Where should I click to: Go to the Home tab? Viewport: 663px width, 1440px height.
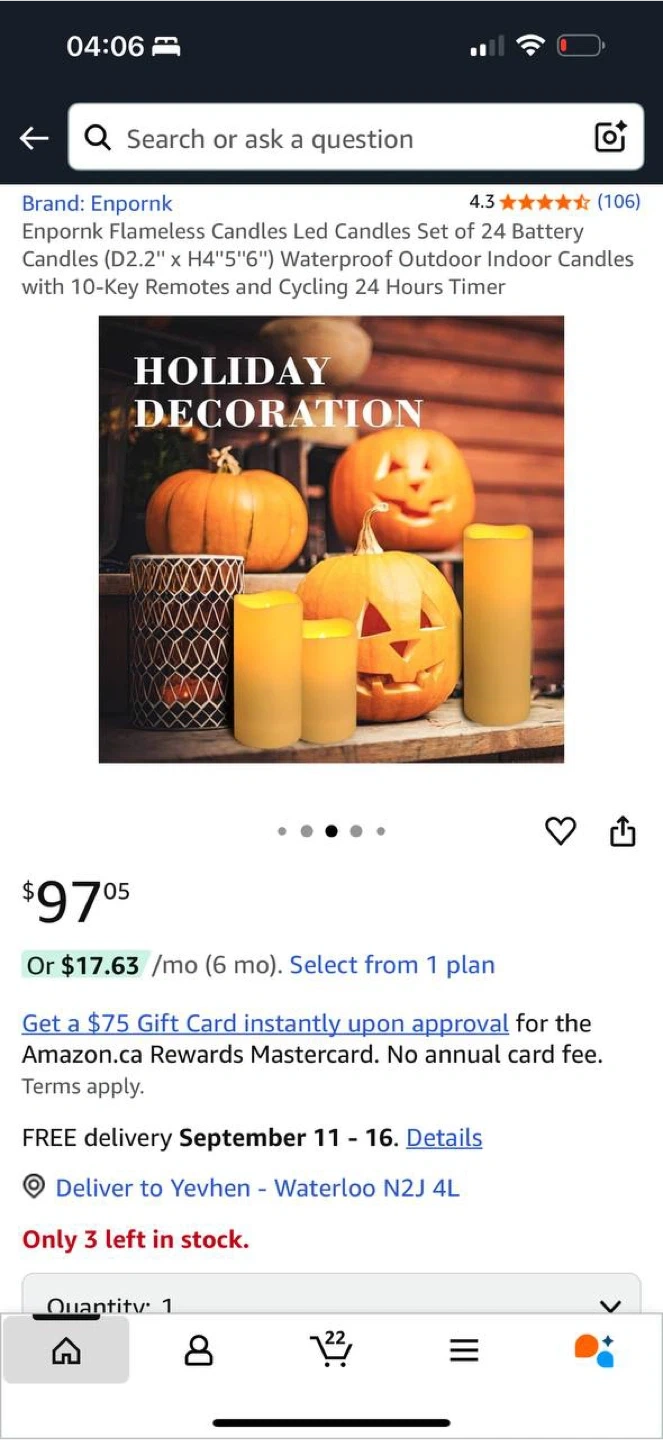(66, 1351)
